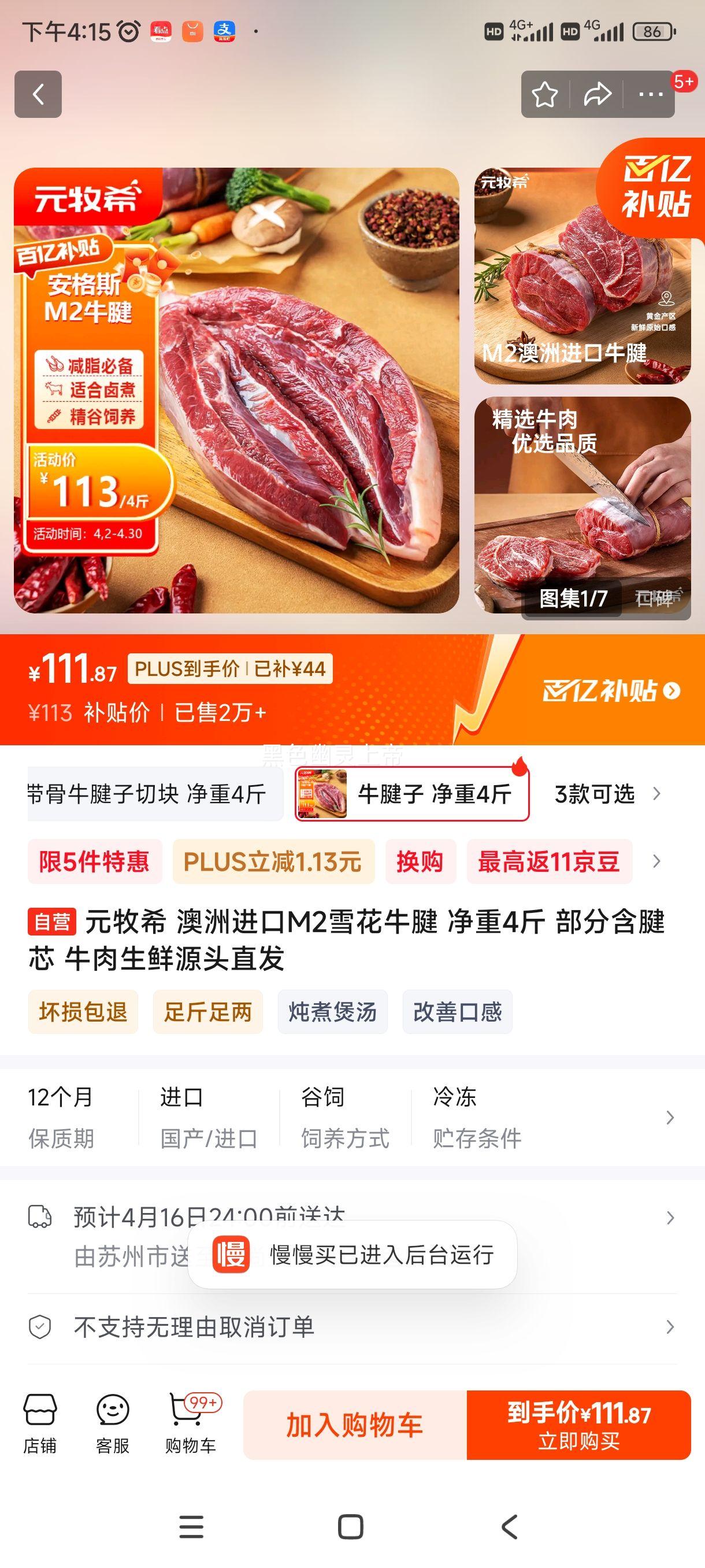Open the 图集1/7 product image gallery
The image size is (705, 1568).
pyautogui.click(x=573, y=598)
